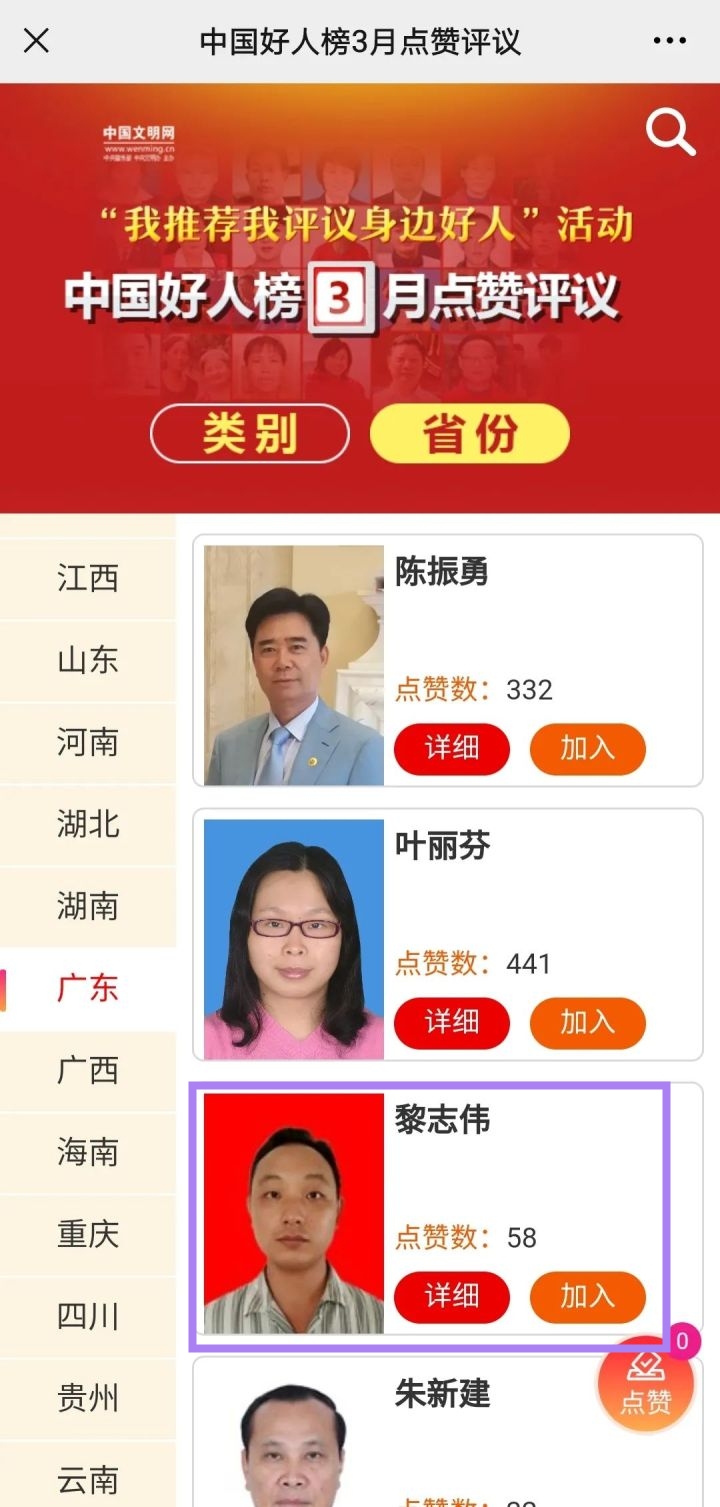Tap the search magnifier on the banner
Screen dimensions: 720x1507
point(670,131)
